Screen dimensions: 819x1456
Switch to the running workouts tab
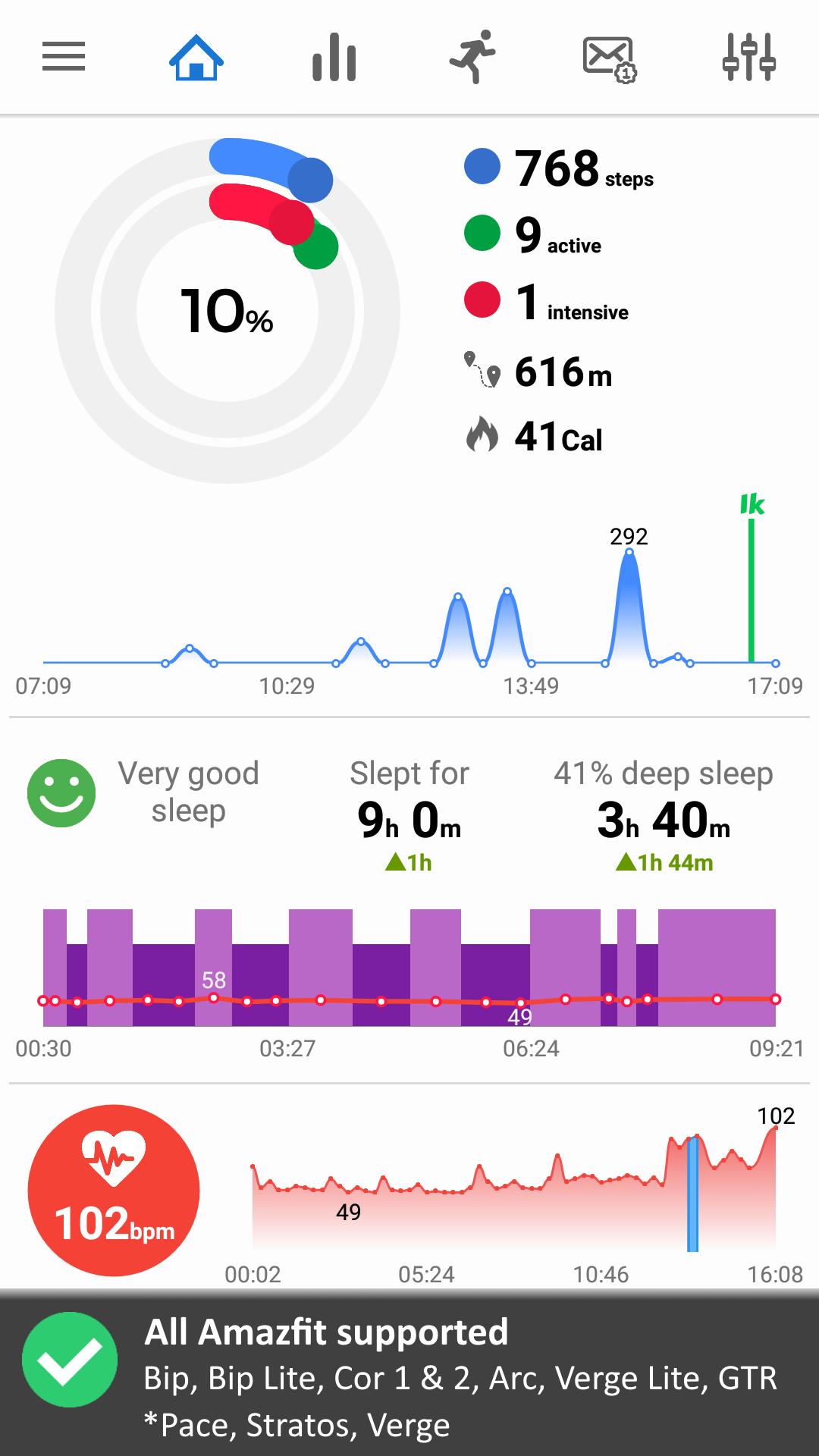472,57
